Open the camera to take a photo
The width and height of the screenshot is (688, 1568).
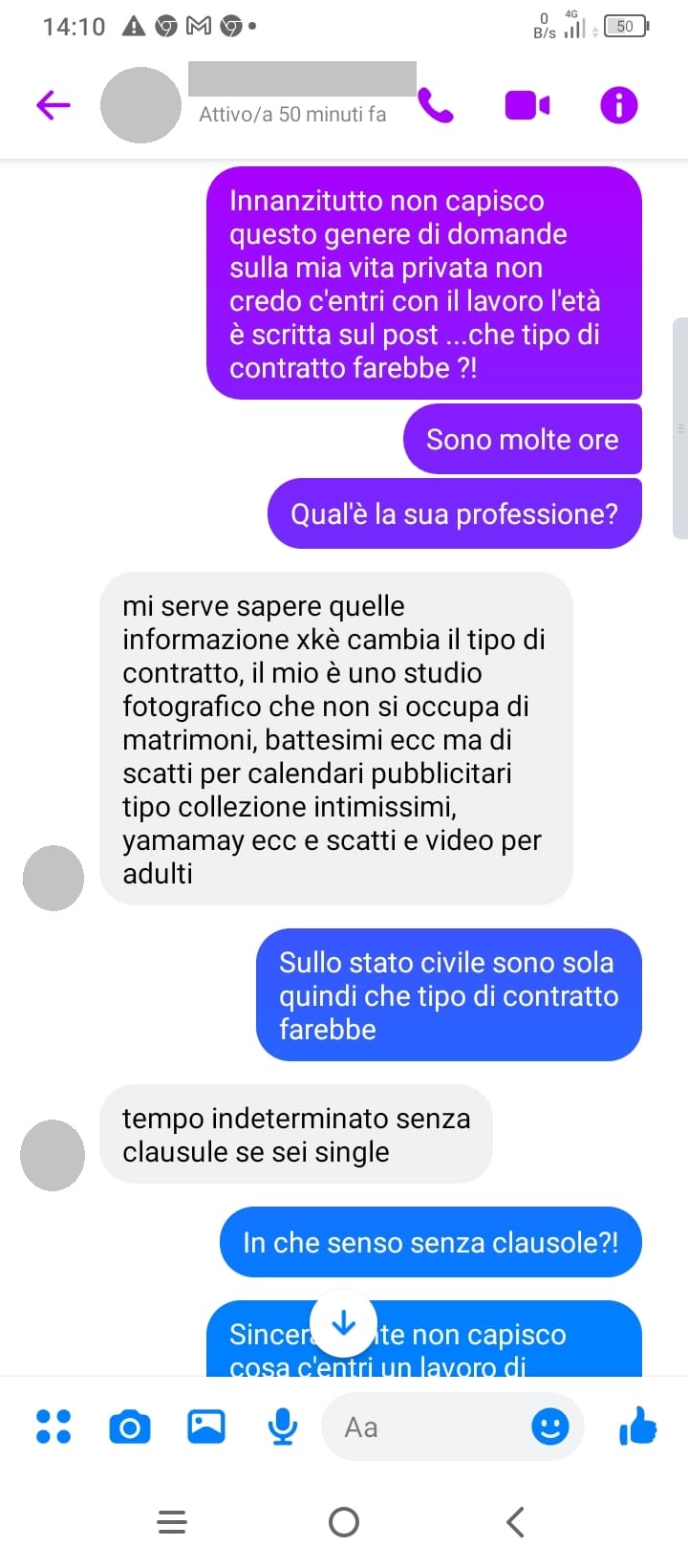click(x=129, y=1426)
